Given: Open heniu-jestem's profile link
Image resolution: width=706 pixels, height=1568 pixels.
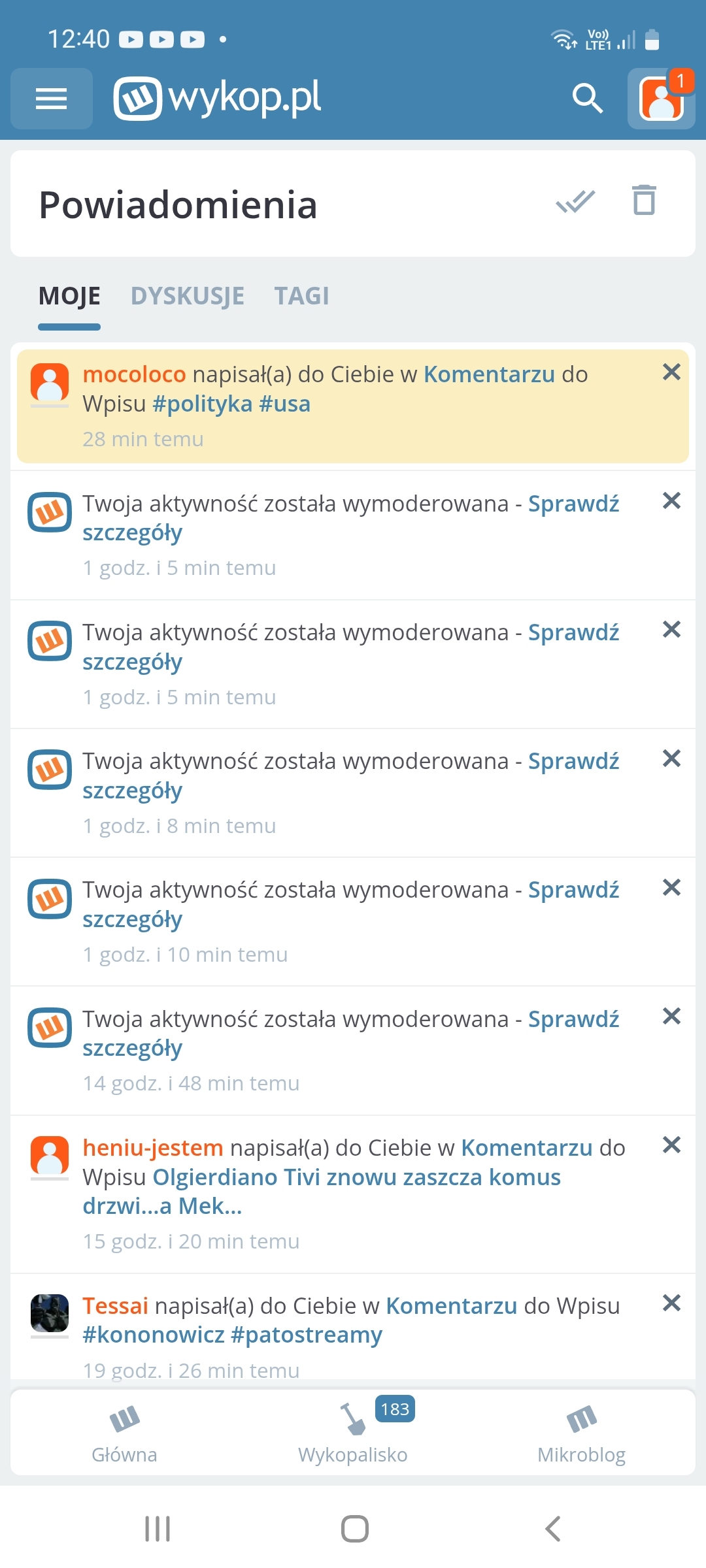Looking at the screenshot, I should [x=153, y=1148].
